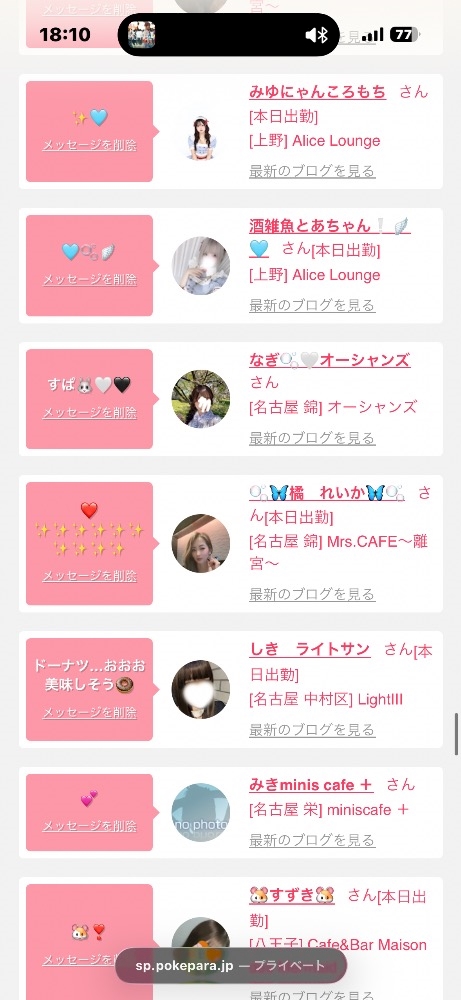Open すずき profile link
Screen dimensions: 461x1000
click(291, 895)
